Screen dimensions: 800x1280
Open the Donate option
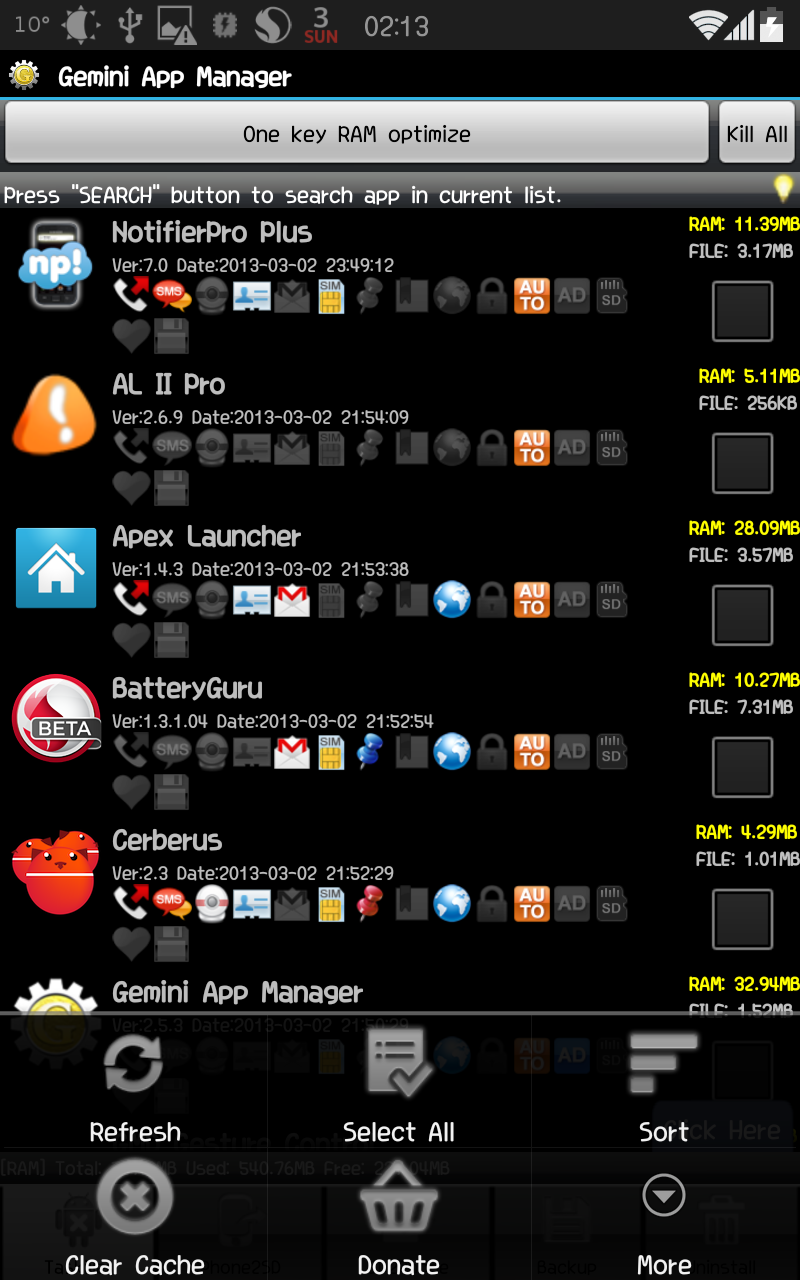point(399,1220)
